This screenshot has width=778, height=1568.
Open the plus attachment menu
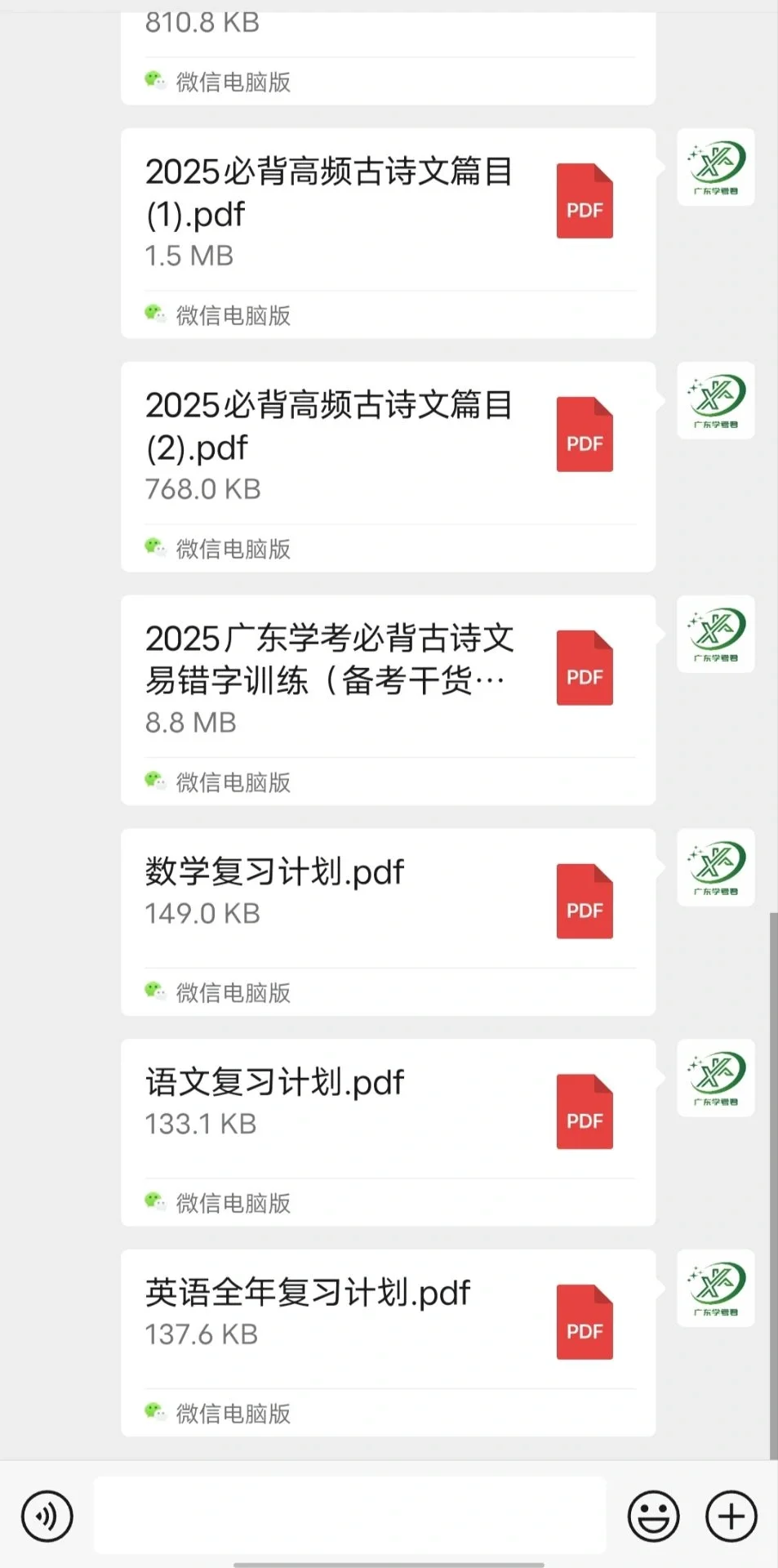pyautogui.click(x=731, y=1517)
